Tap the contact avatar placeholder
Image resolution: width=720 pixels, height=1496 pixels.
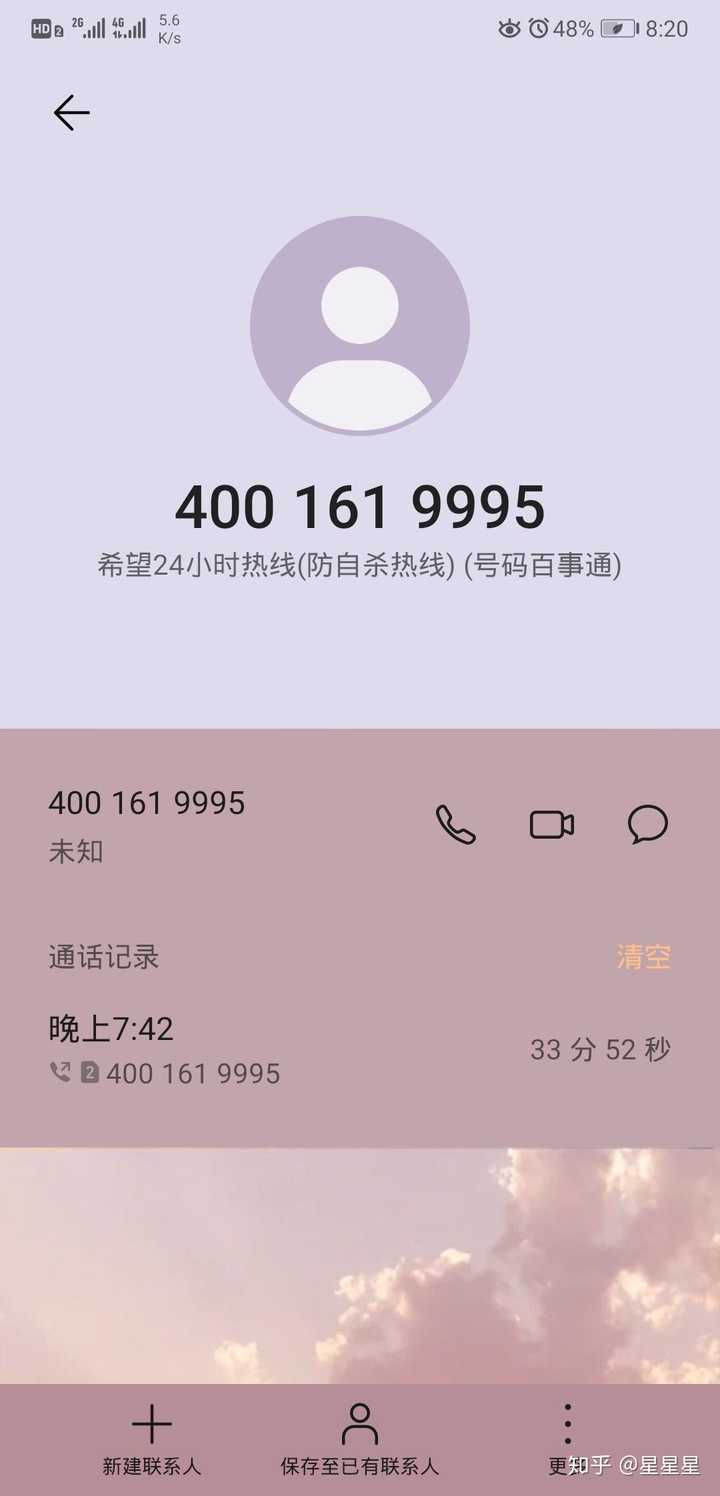click(360, 326)
